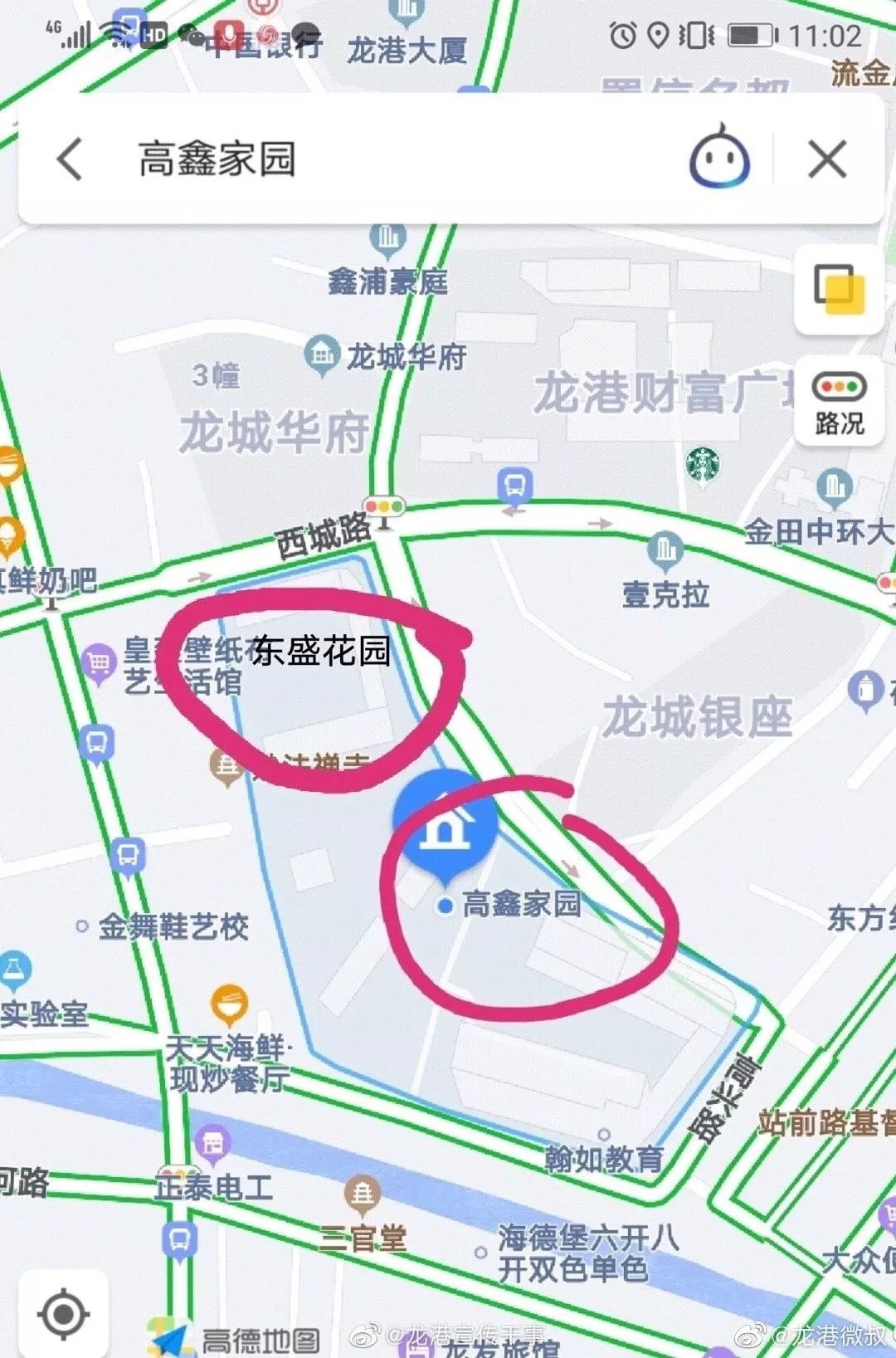Image resolution: width=896 pixels, height=1358 pixels.
Task: Select the 壹克拉 building marker
Action: point(665,550)
